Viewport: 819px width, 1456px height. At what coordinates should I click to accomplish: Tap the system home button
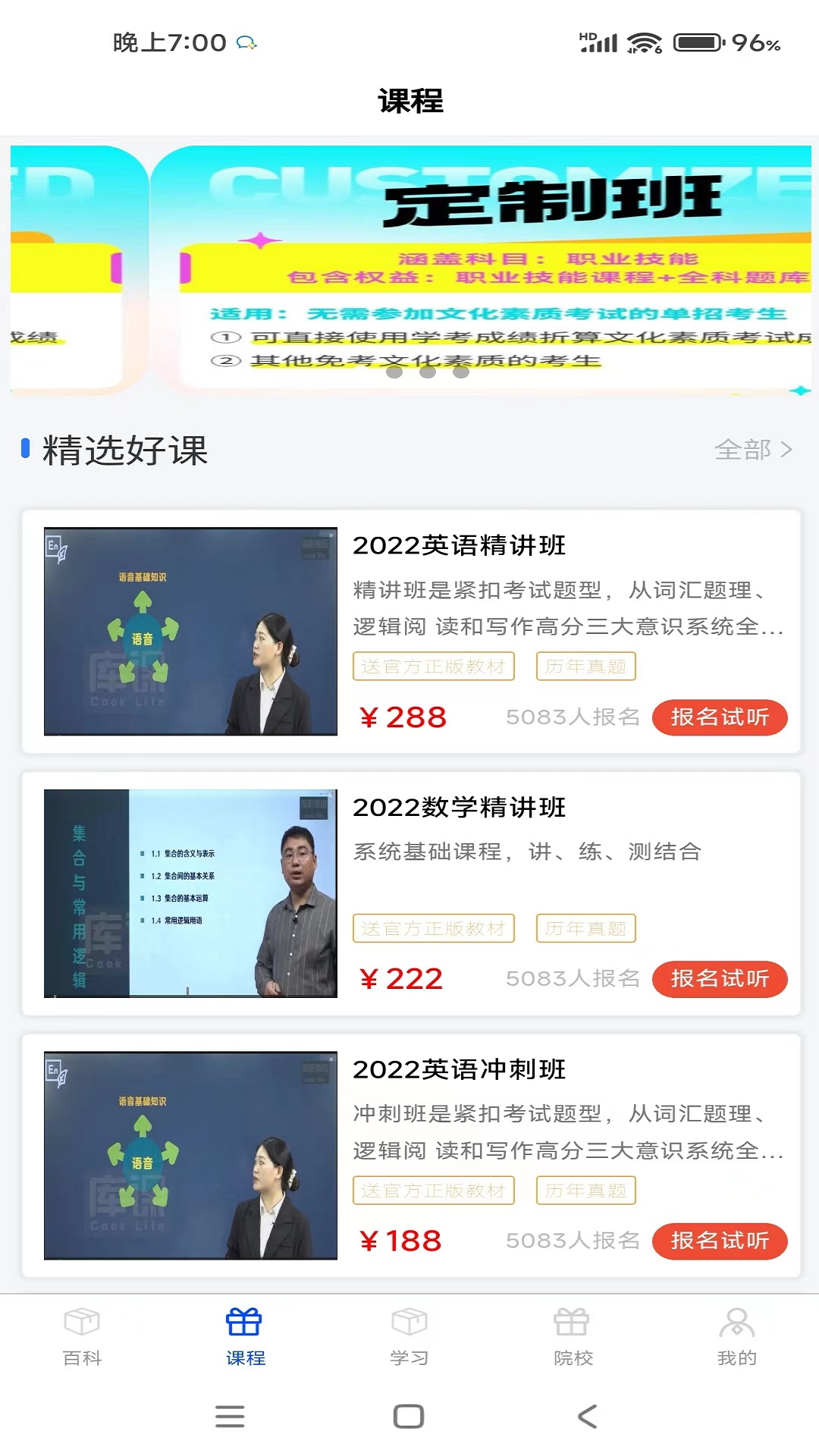pos(409,1417)
